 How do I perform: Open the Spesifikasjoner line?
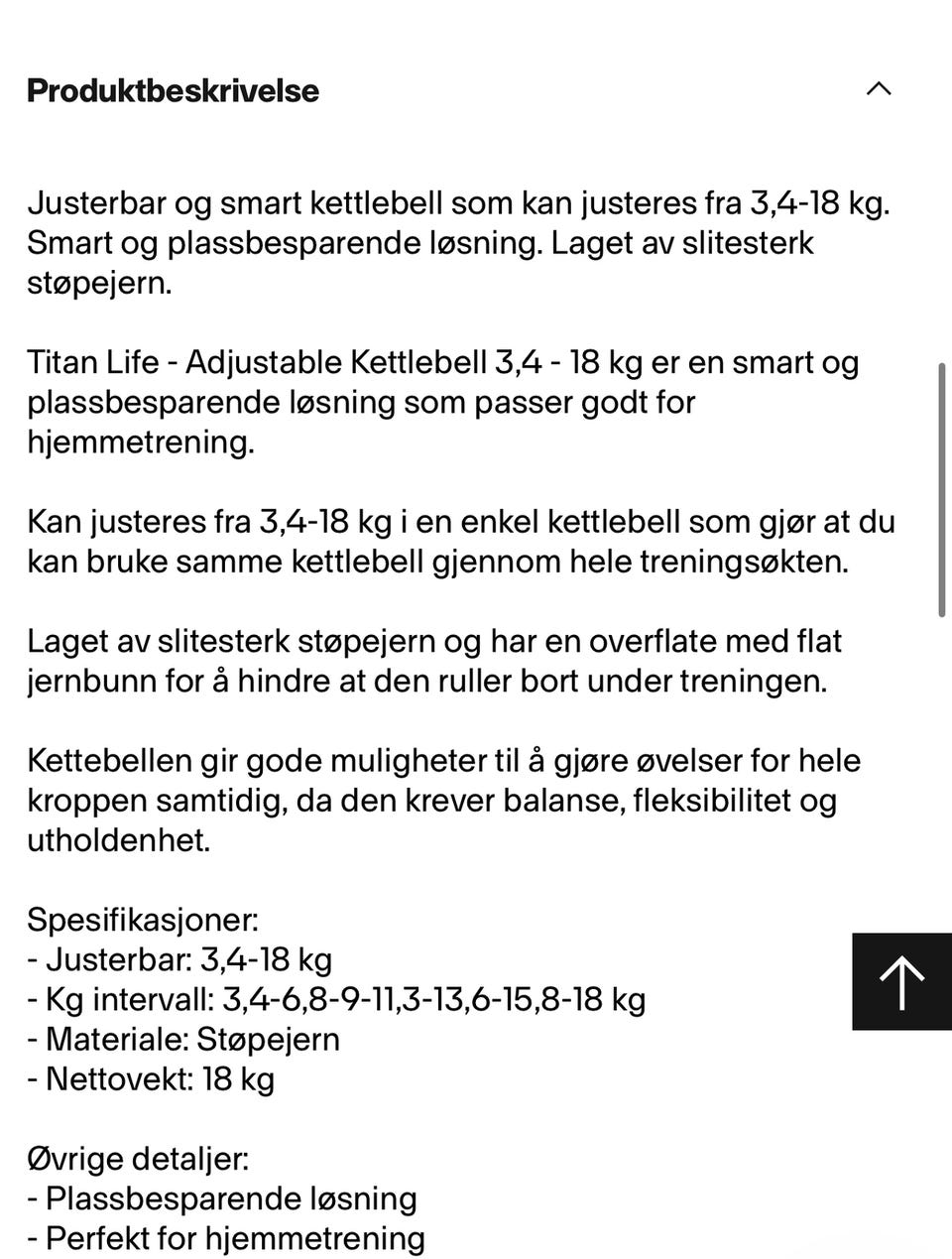(x=143, y=921)
